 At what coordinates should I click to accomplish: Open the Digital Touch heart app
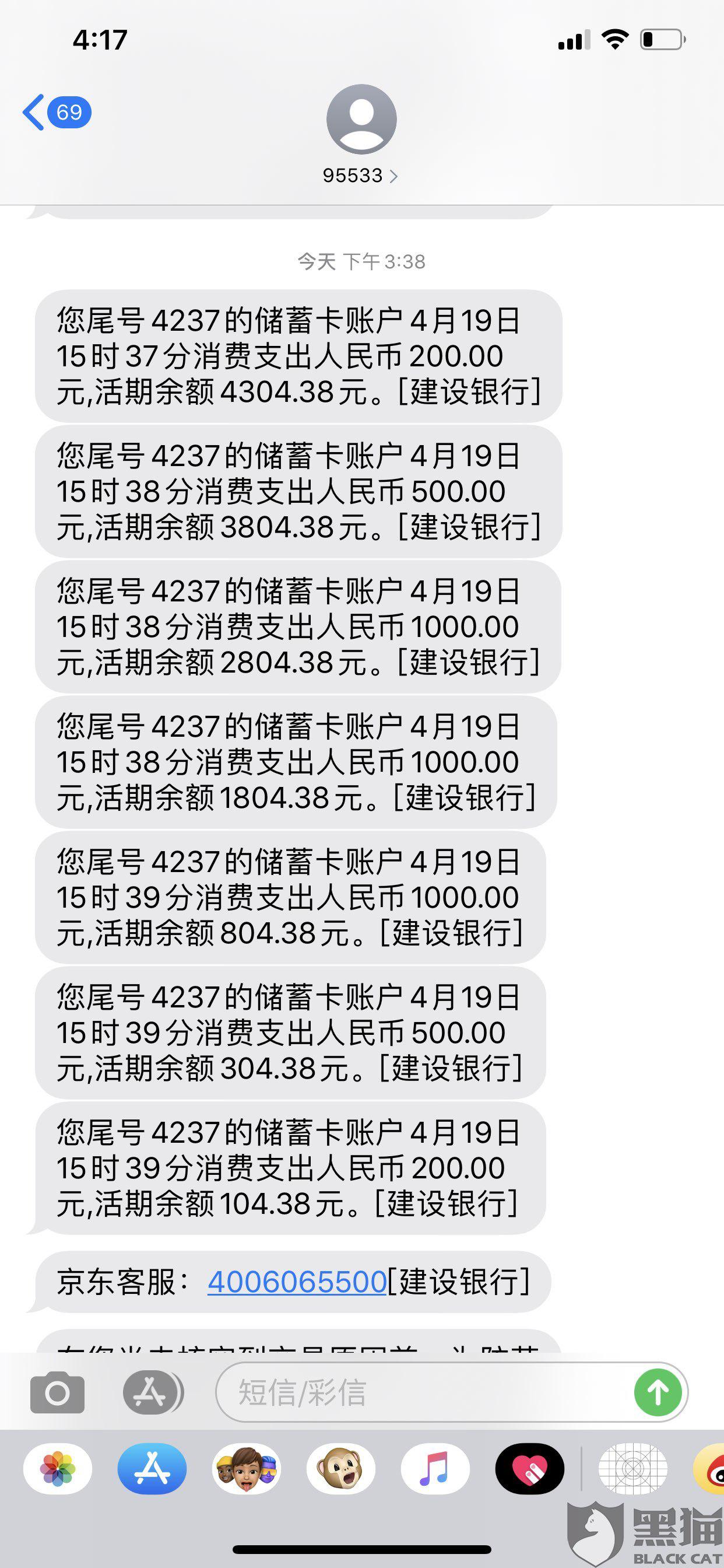click(x=529, y=1468)
